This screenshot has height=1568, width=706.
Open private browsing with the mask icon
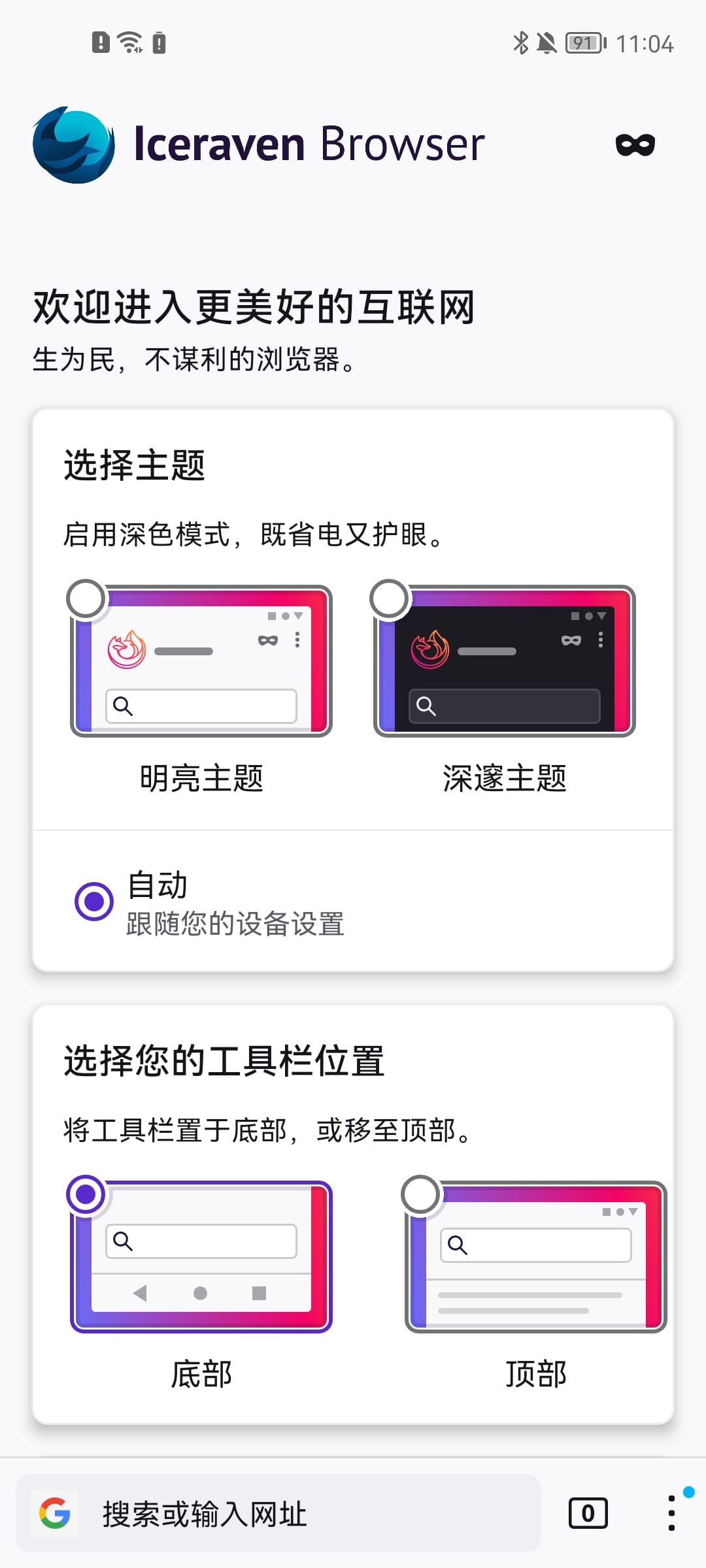click(x=633, y=144)
